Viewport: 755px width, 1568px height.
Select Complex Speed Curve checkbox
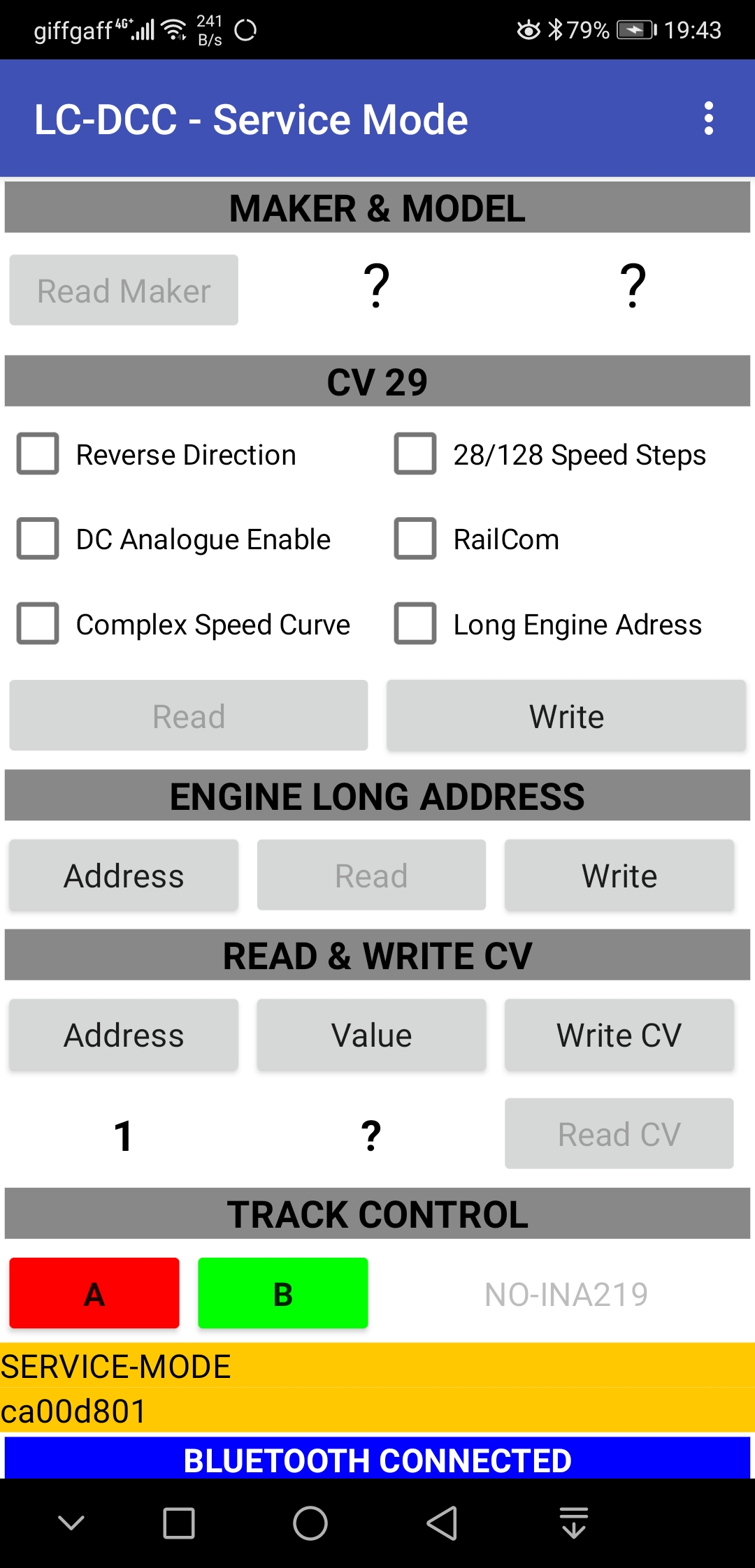[38, 623]
